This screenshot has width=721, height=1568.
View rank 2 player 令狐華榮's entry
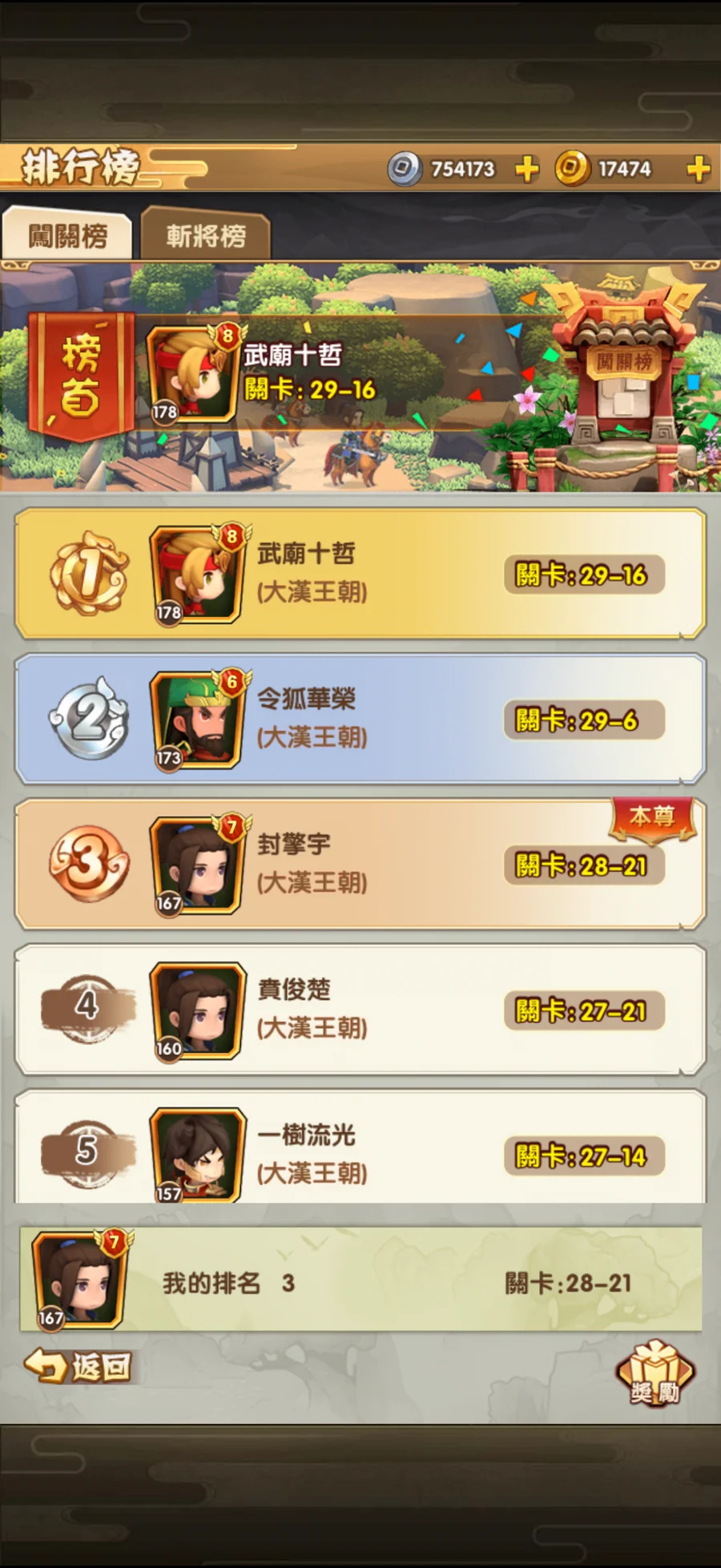pyautogui.click(x=360, y=719)
